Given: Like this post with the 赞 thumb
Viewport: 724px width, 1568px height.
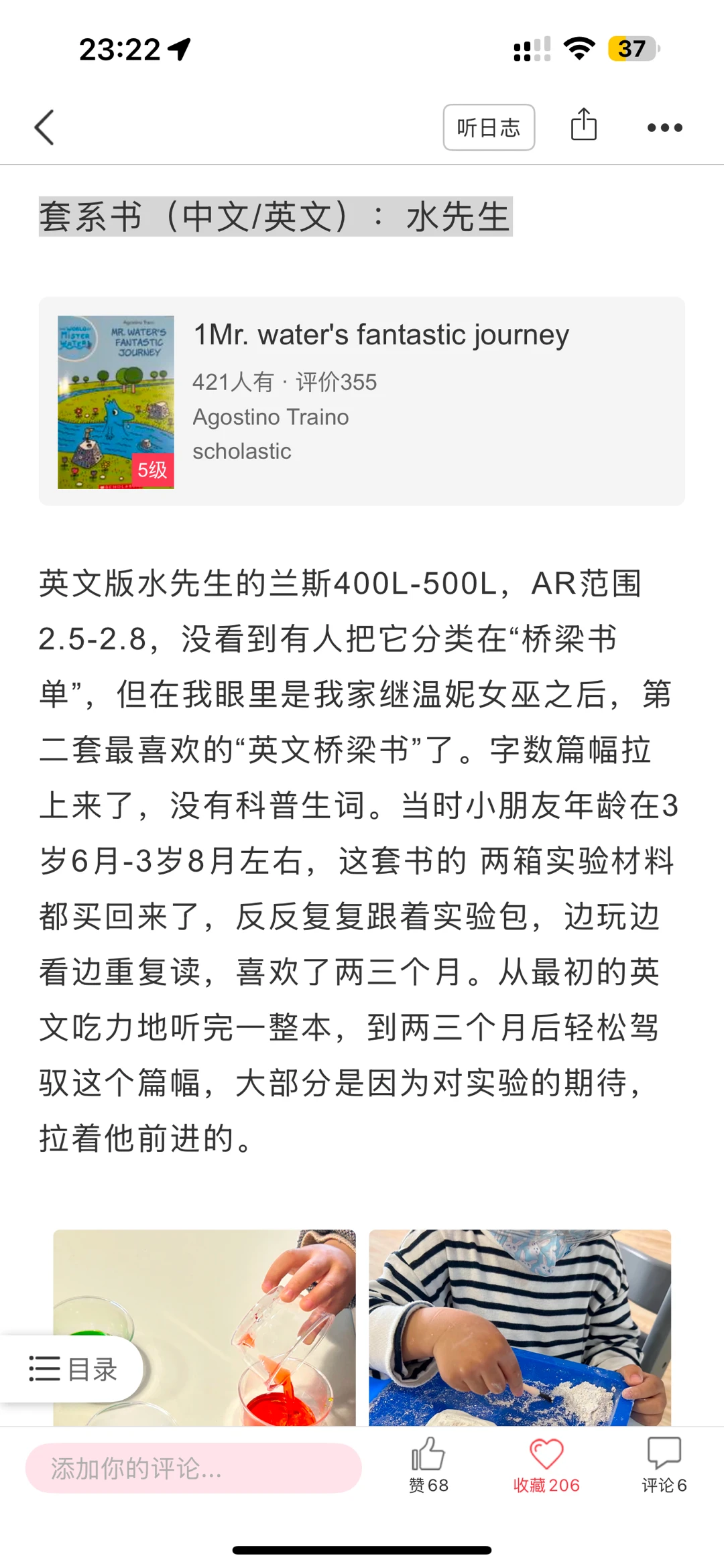Looking at the screenshot, I should tap(428, 1465).
